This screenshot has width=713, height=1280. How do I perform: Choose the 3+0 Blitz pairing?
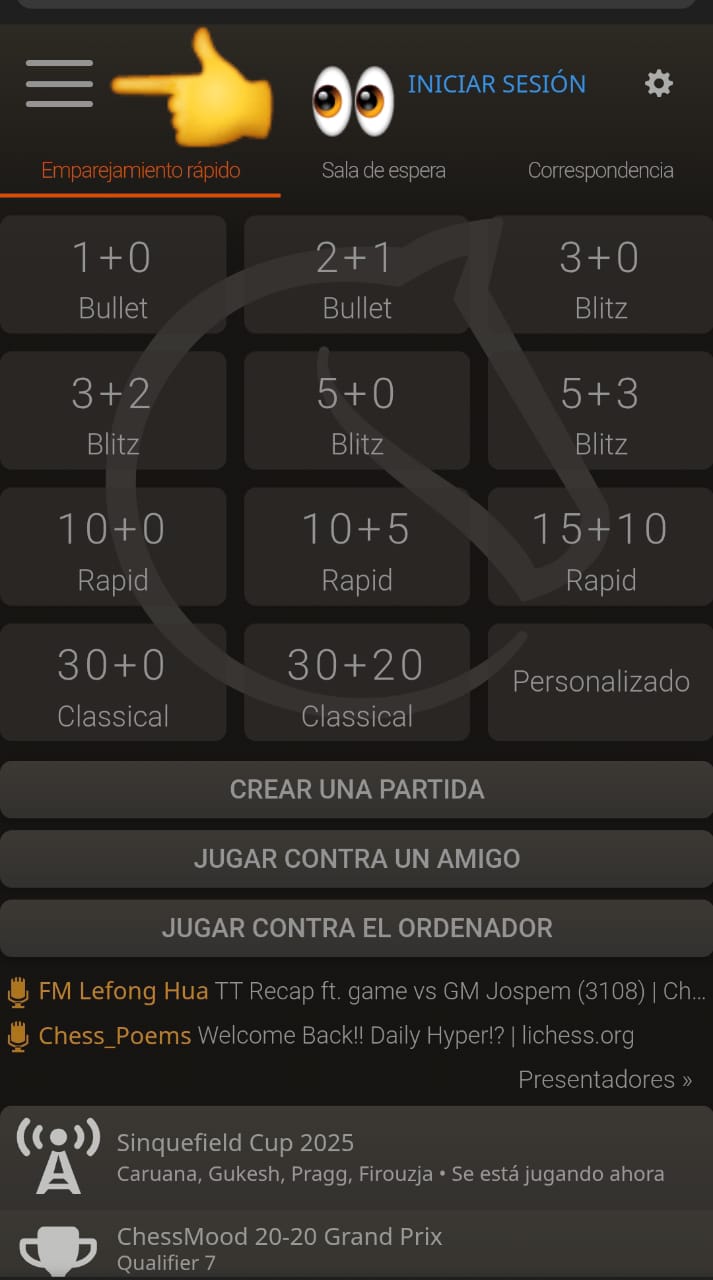(600, 275)
